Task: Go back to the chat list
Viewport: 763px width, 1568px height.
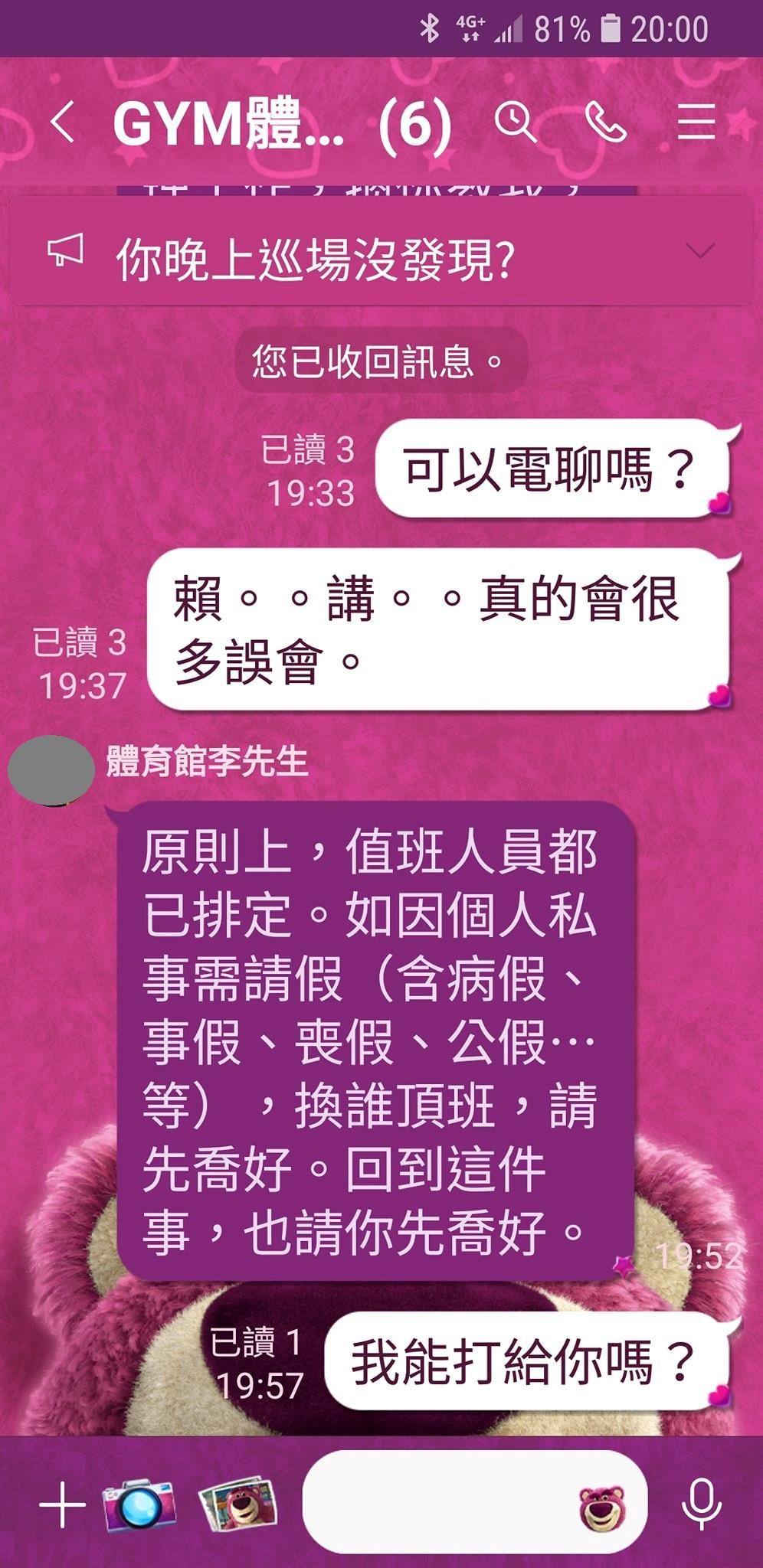Action: pos(63,122)
